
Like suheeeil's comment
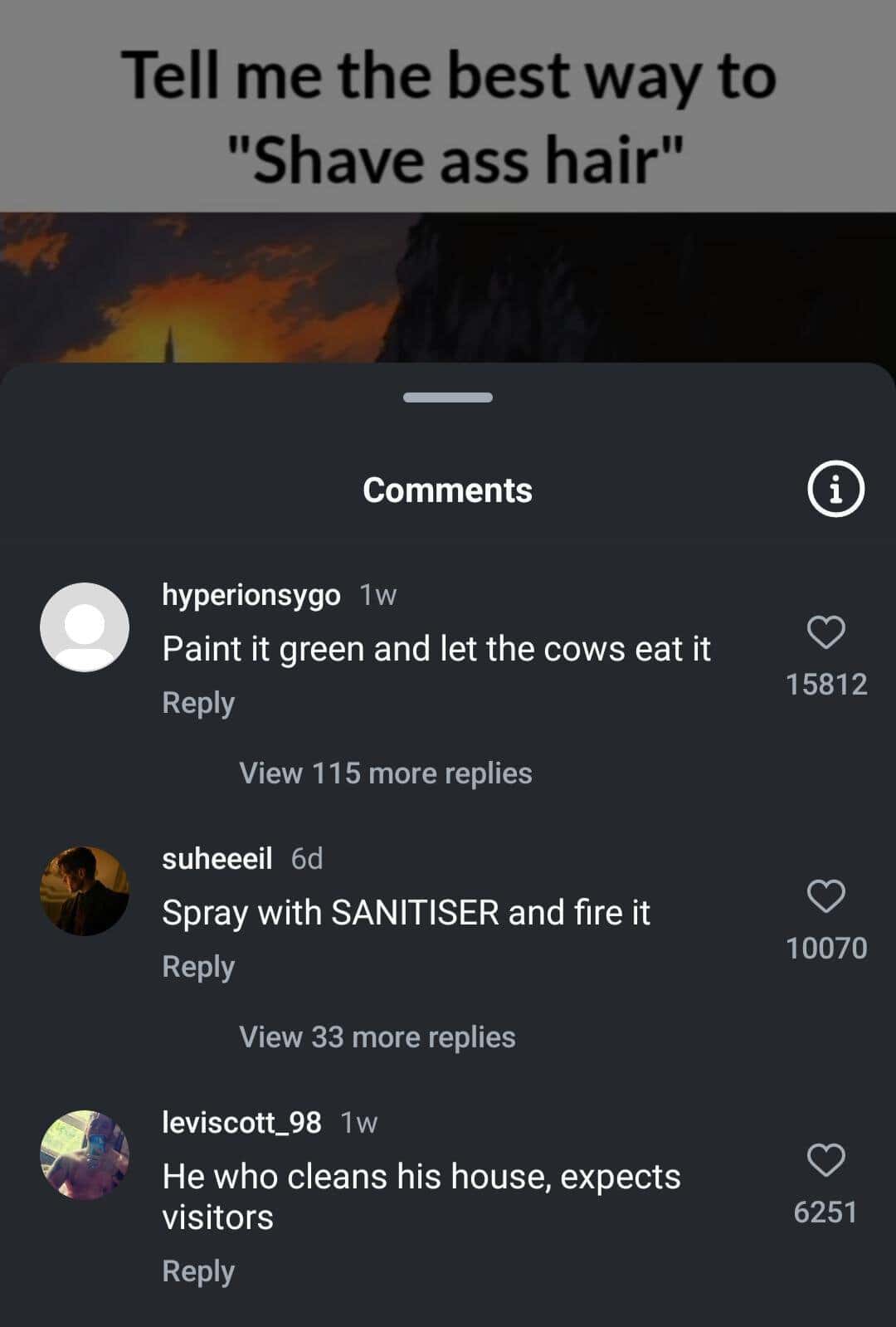[x=825, y=896]
